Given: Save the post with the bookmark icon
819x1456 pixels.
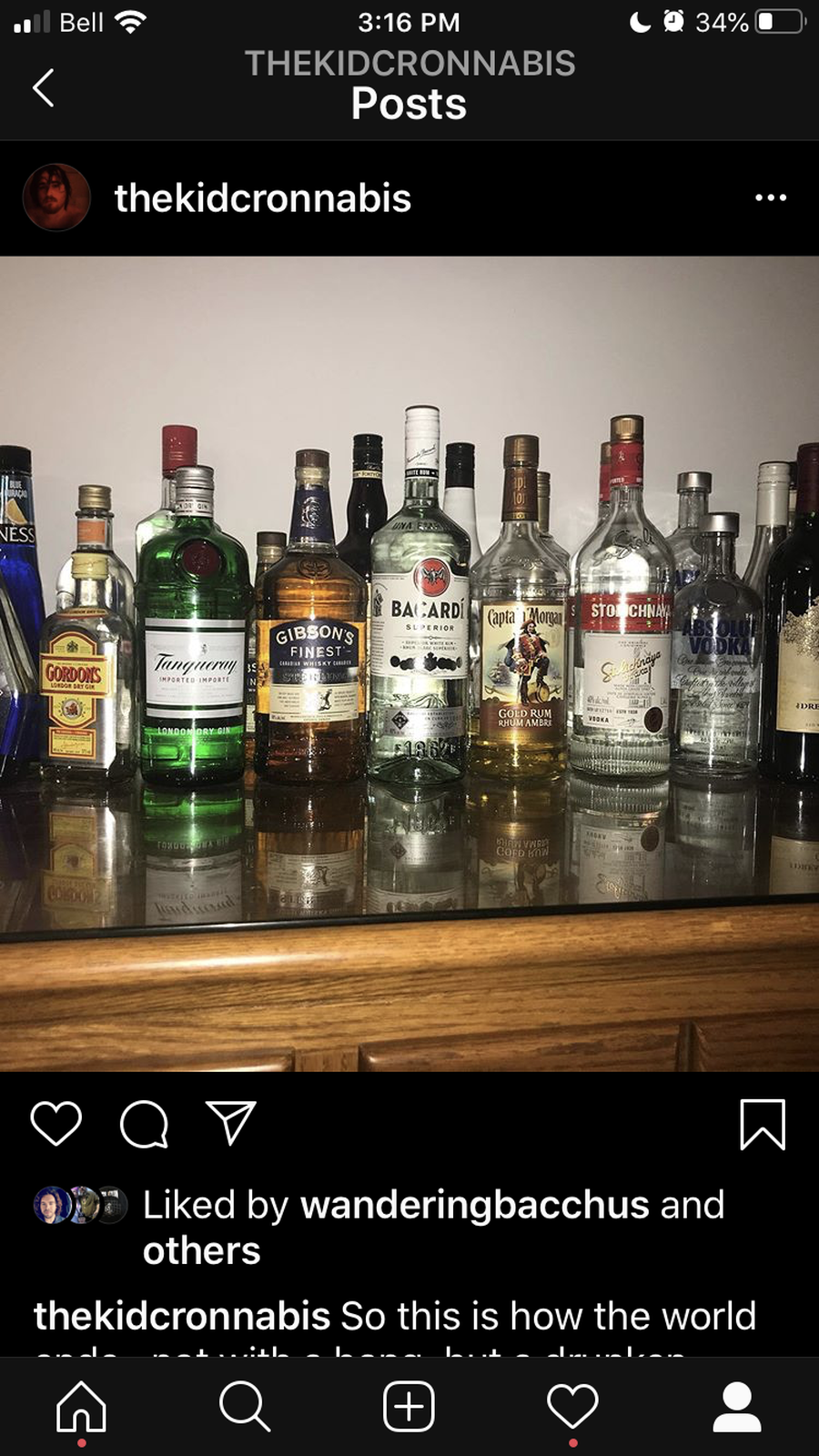Looking at the screenshot, I should coord(762,1125).
